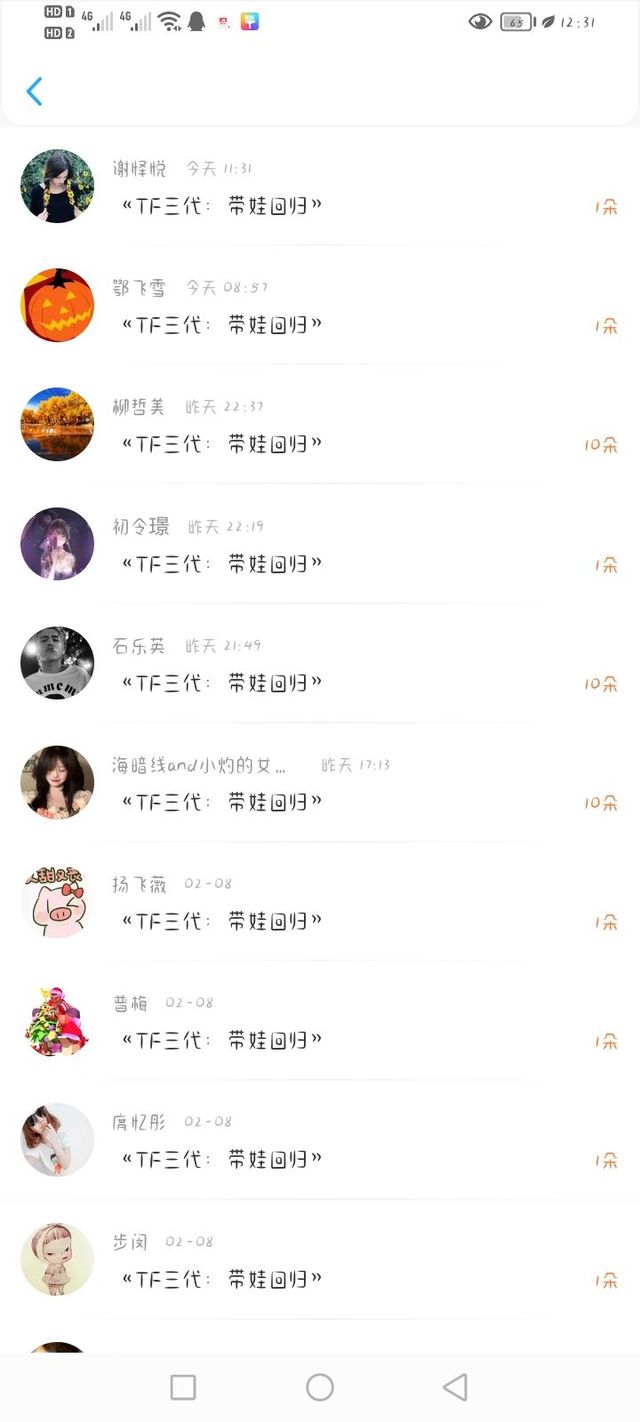Open the entry from 海暗线and小灼的女
The height and width of the screenshot is (1422, 640).
coord(320,782)
